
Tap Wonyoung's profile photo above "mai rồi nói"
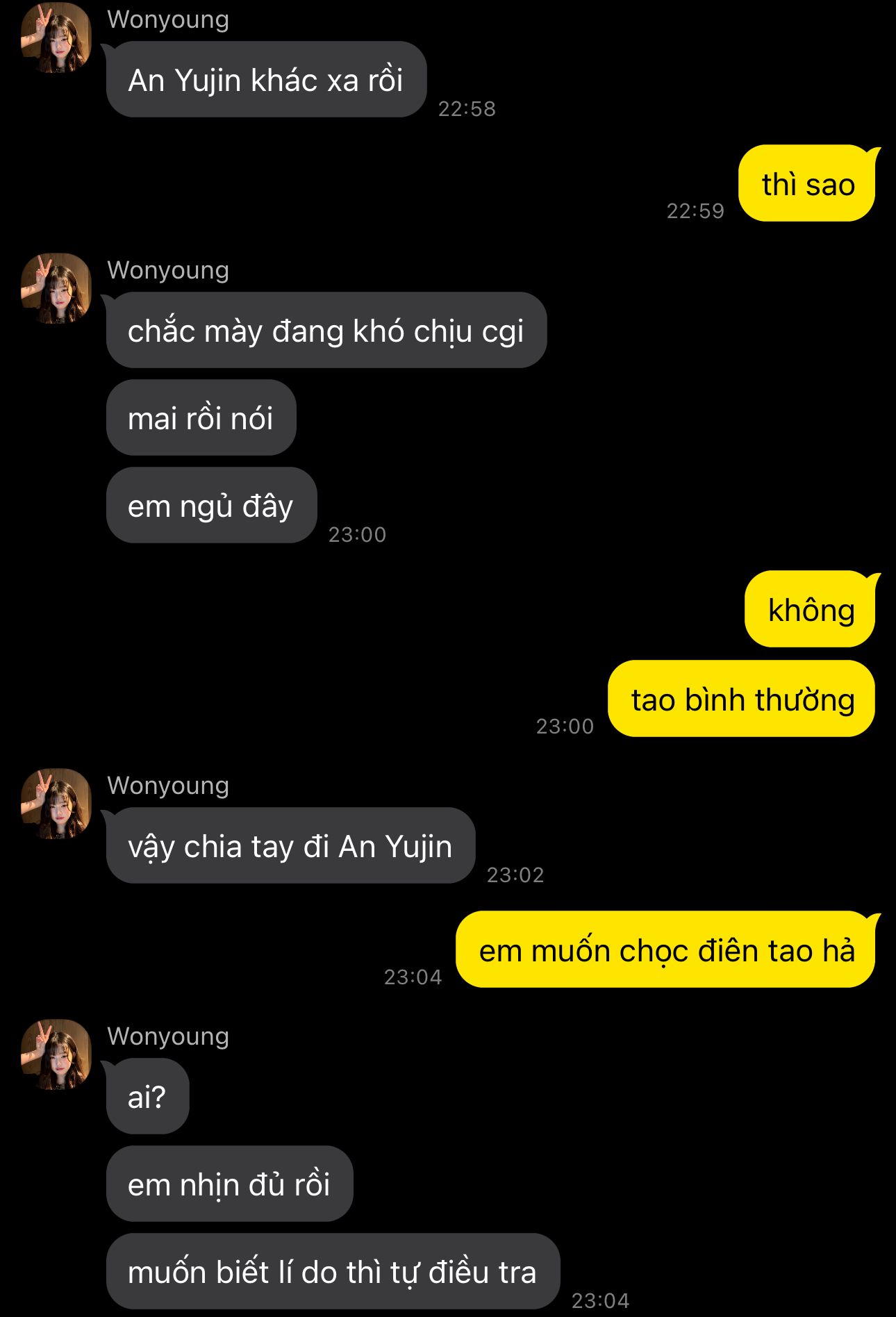click(56, 288)
